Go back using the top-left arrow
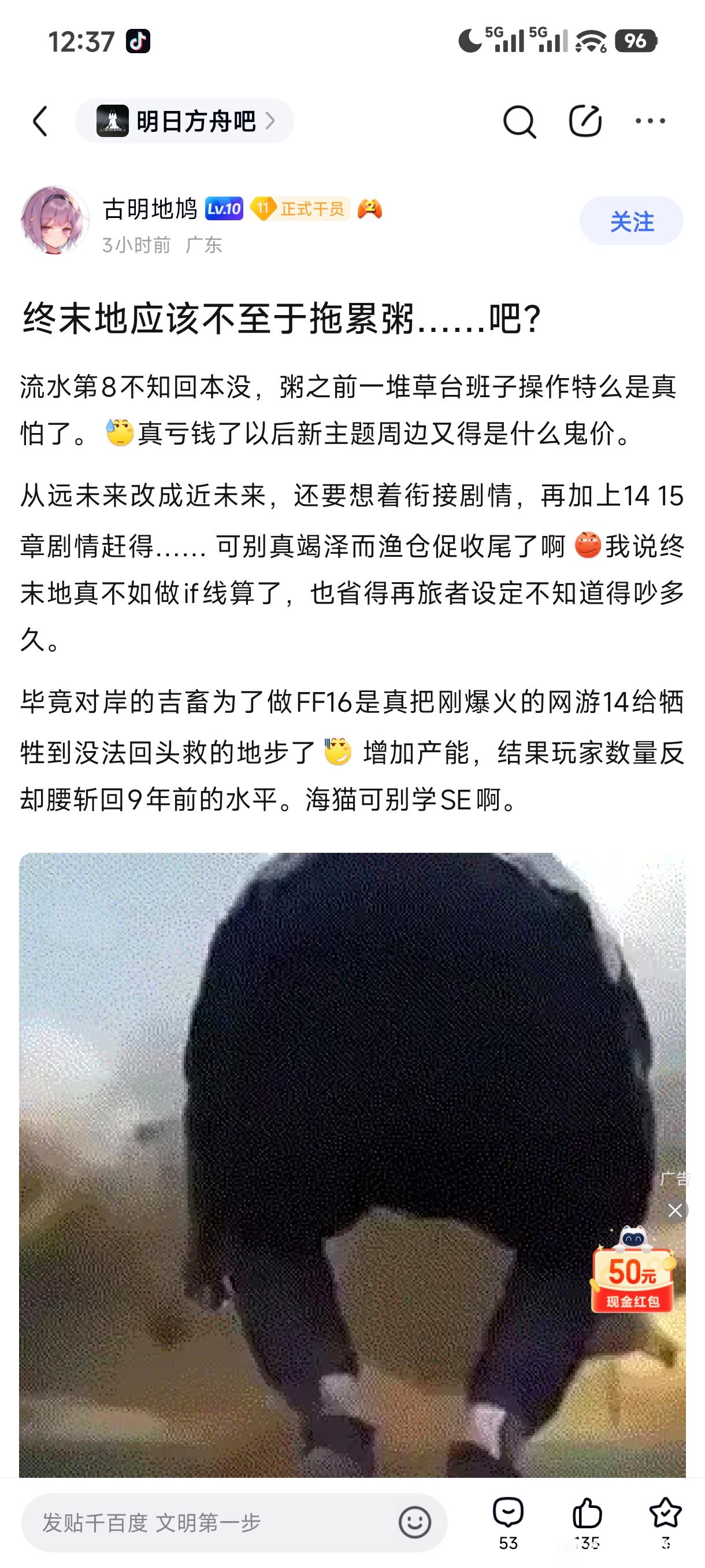Image resolution: width=705 pixels, height=1568 pixels. tap(40, 121)
